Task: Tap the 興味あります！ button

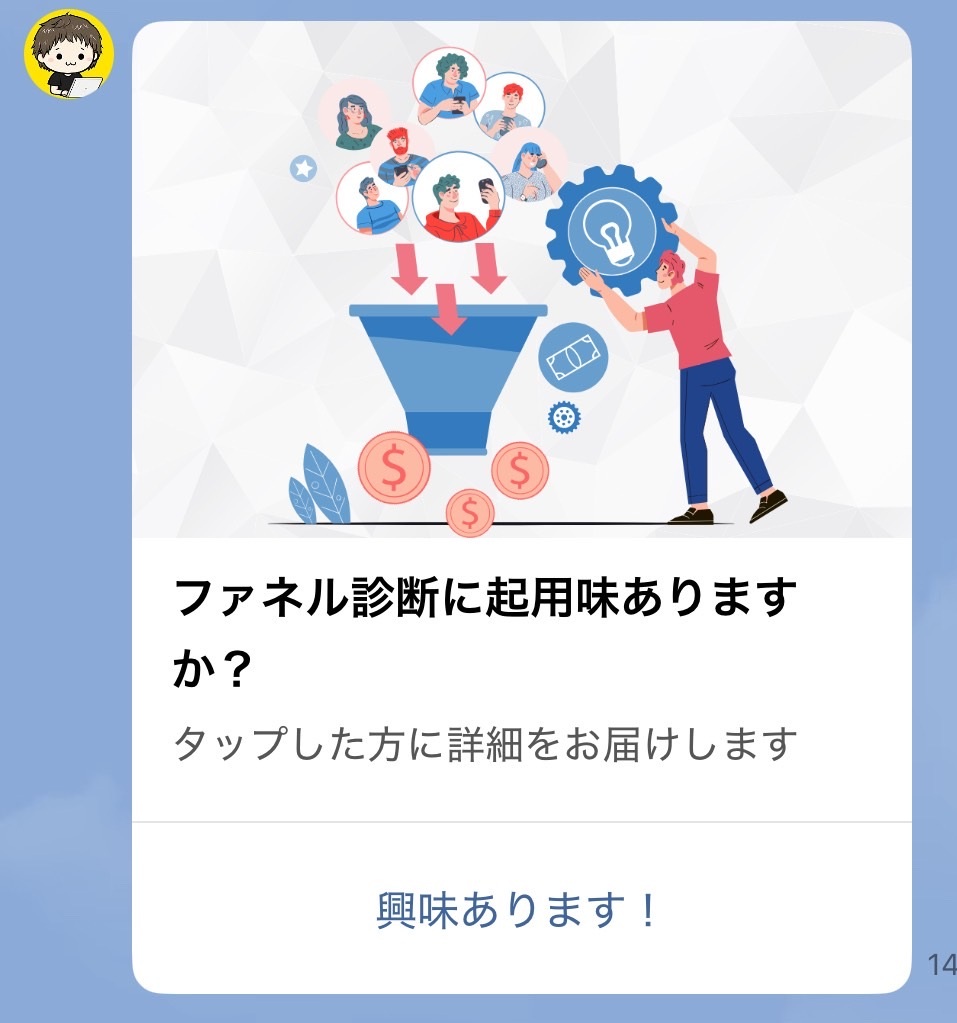Action: [519, 910]
